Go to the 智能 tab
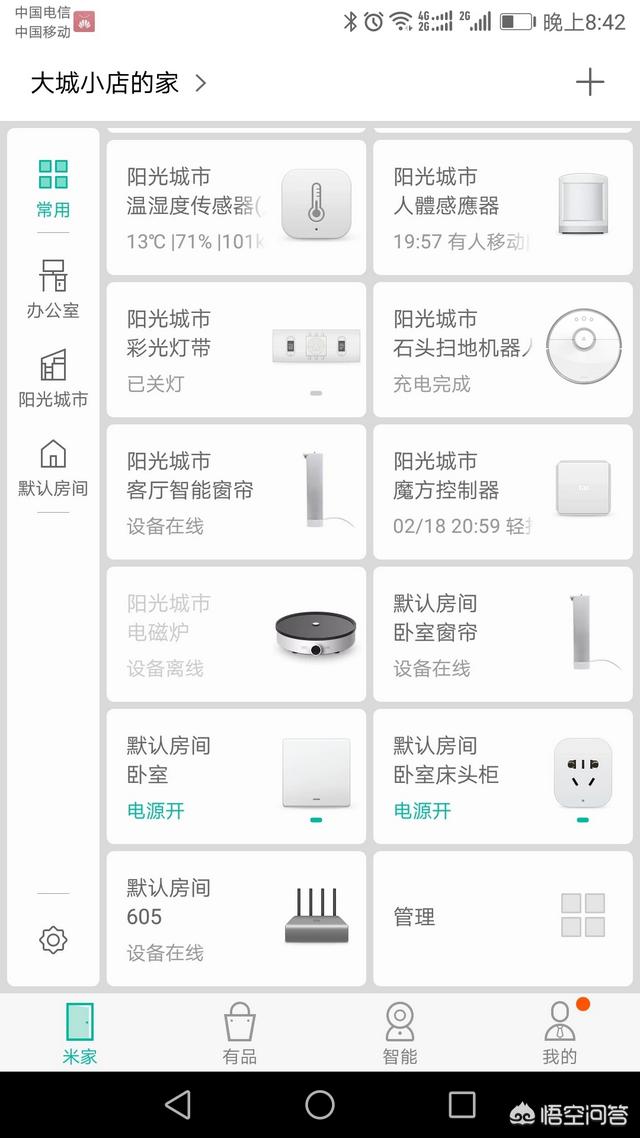This screenshot has height=1138, width=640. (x=400, y=1033)
